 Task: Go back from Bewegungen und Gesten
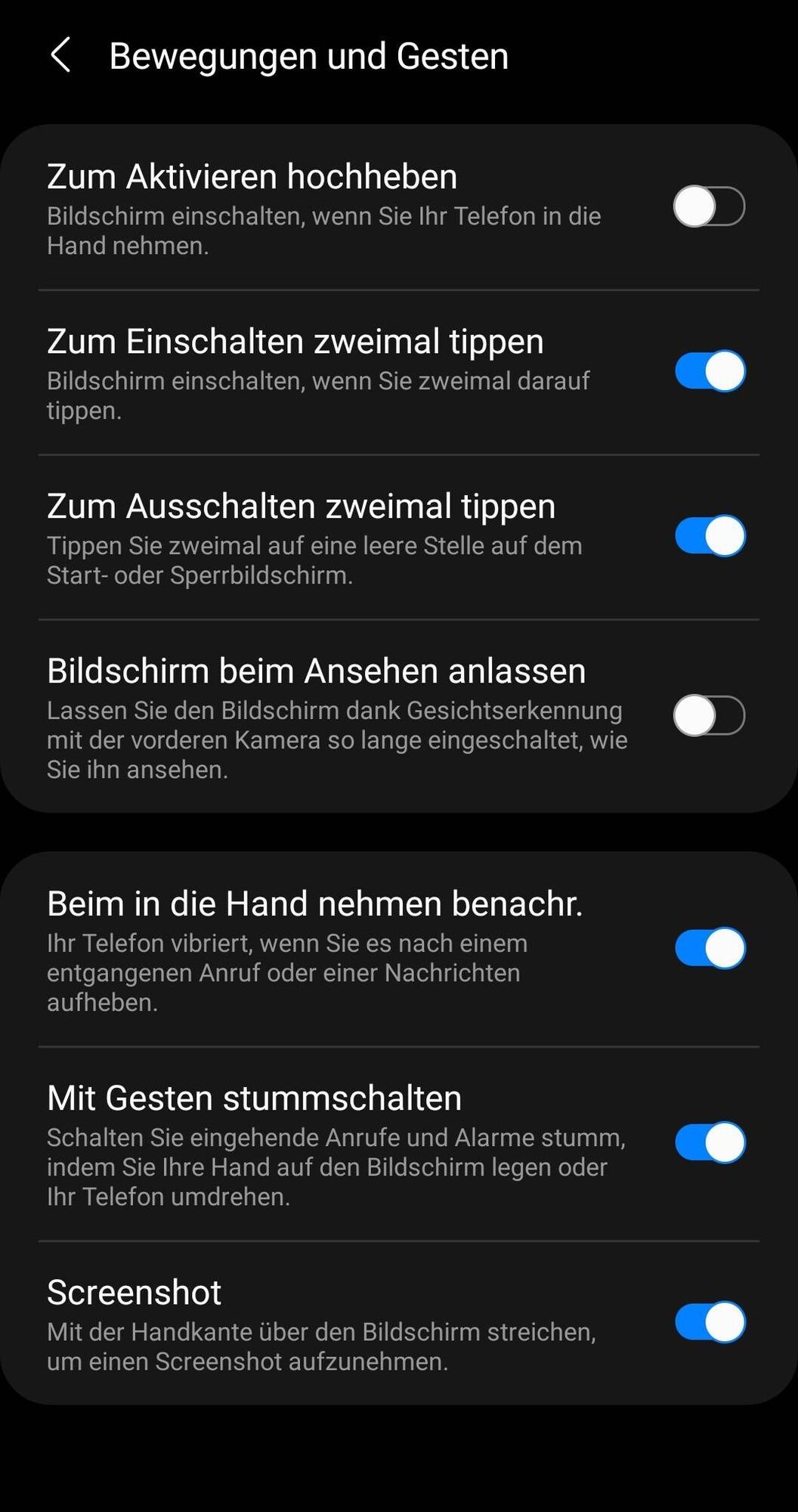[x=60, y=56]
